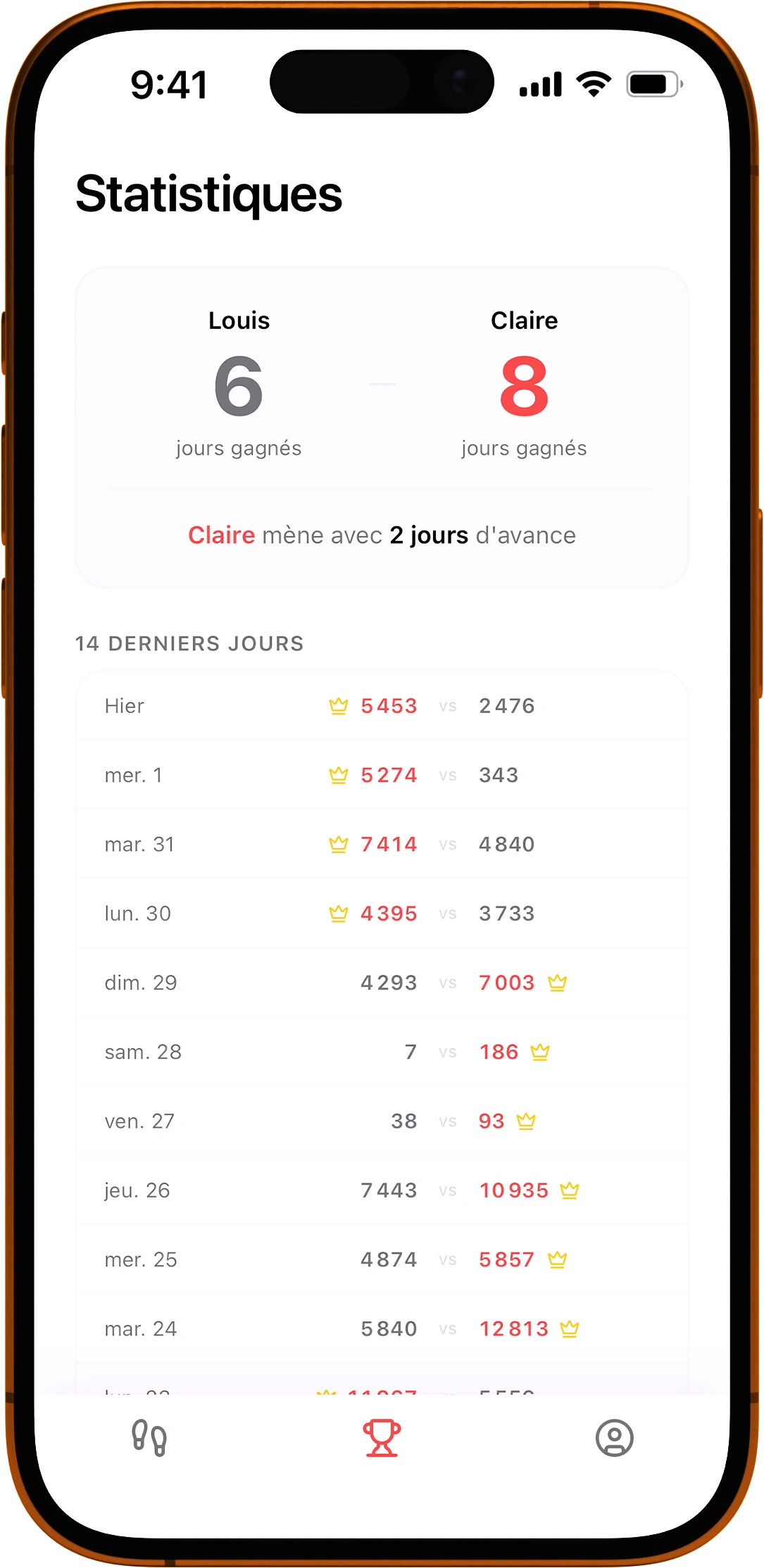Tap the 14 DERNIERS JOURS section header
Screen dimensions: 764x1568
tap(189, 643)
